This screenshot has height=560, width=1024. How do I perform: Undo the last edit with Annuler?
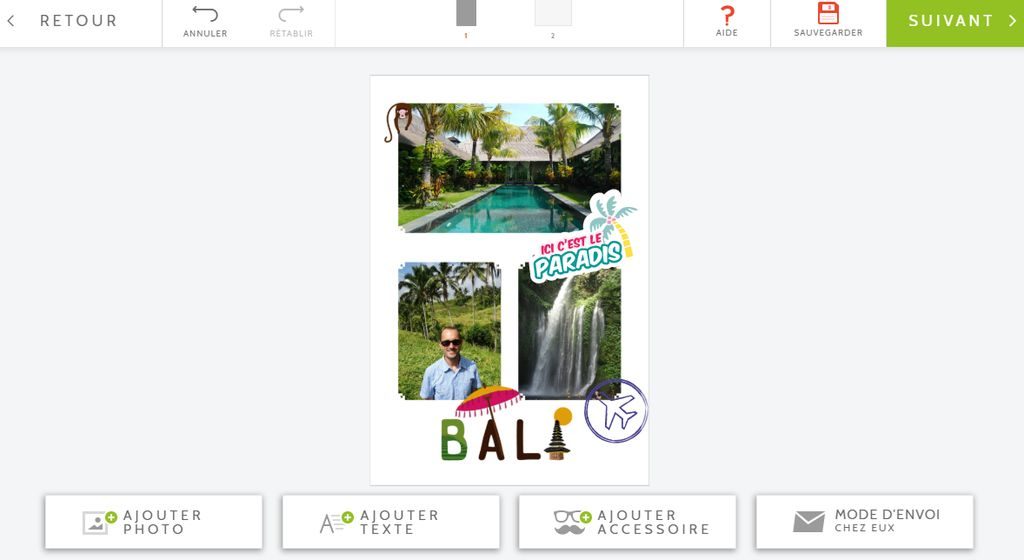[205, 22]
